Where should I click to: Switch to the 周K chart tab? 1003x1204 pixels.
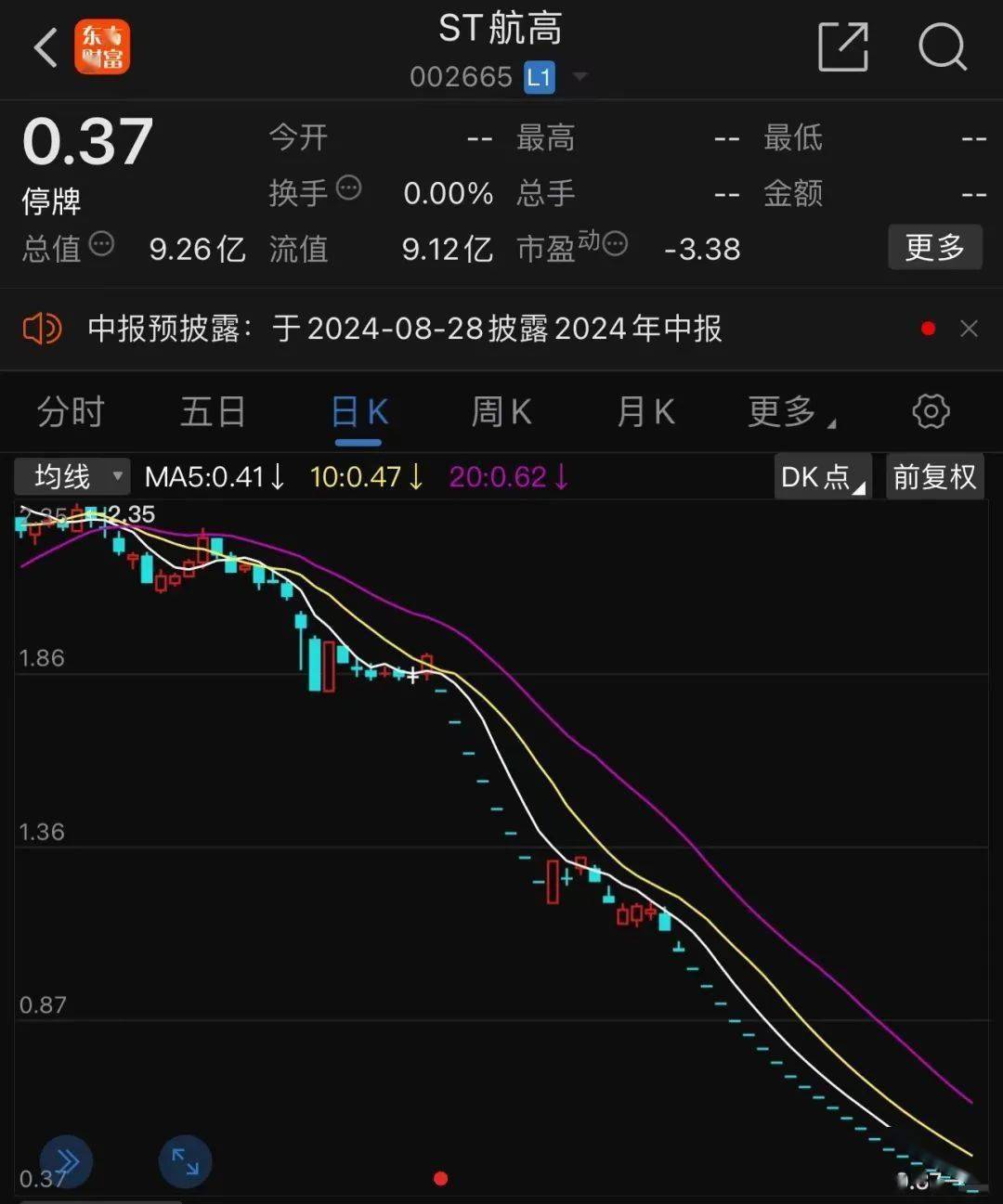[x=501, y=411]
